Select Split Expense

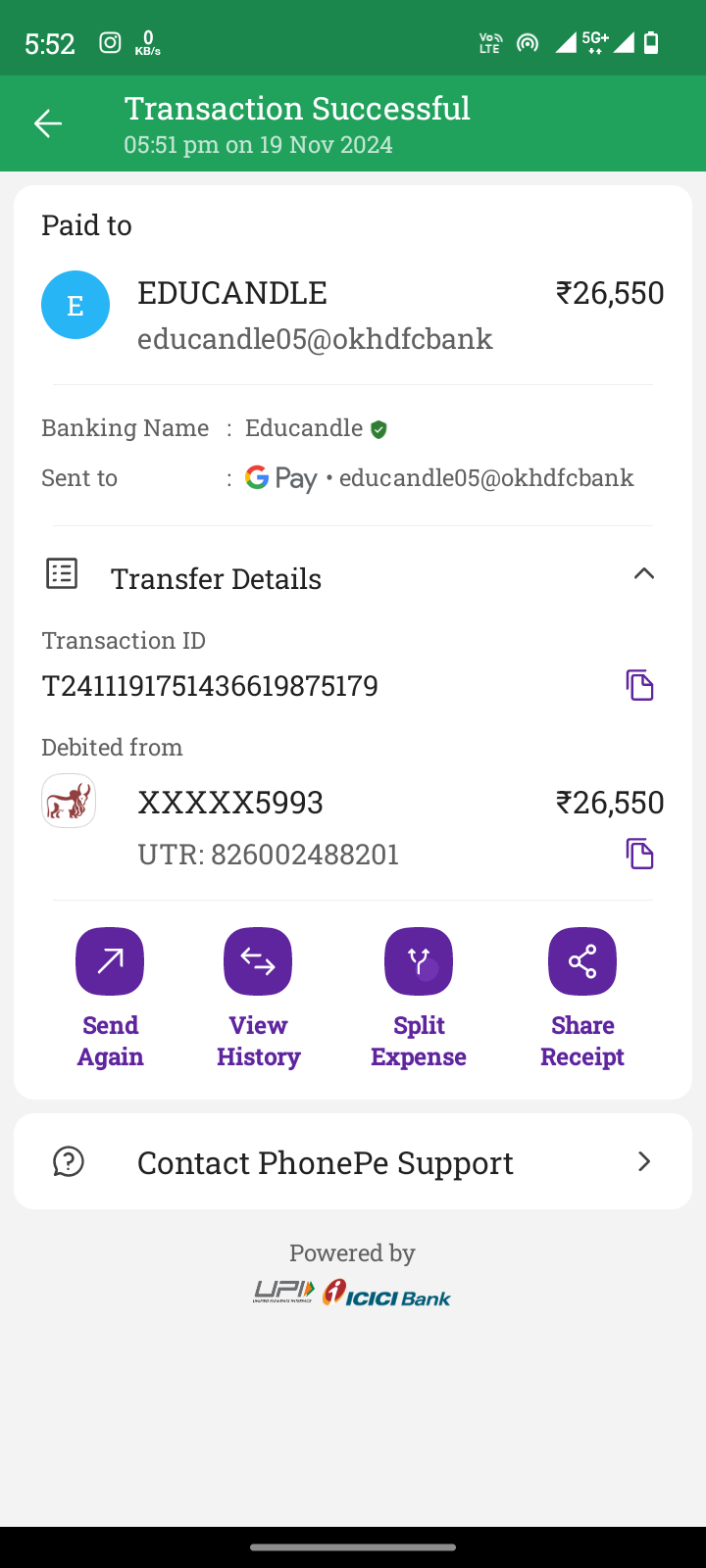[419, 961]
